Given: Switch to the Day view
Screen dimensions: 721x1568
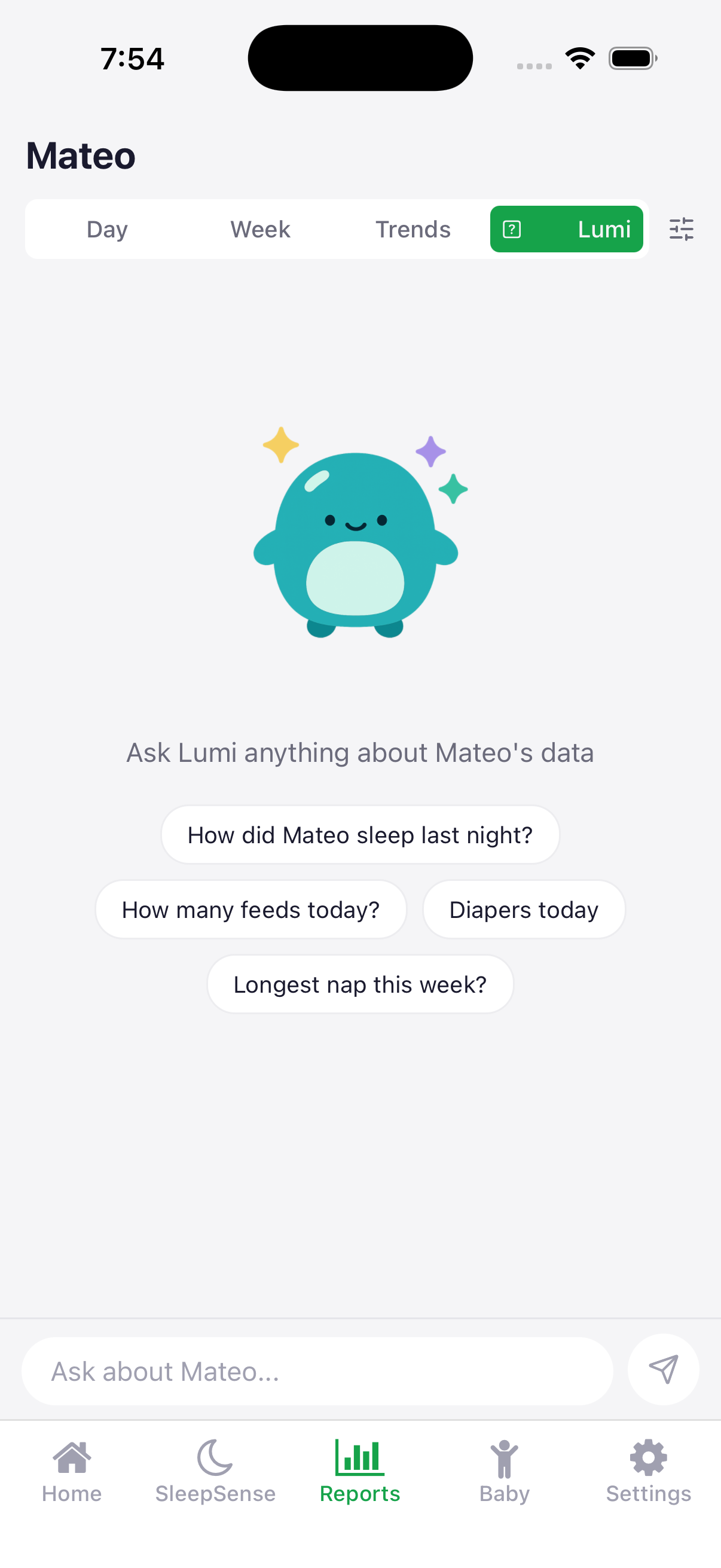Looking at the screenshot, I should pyautogui.click(x=106, y=230).
